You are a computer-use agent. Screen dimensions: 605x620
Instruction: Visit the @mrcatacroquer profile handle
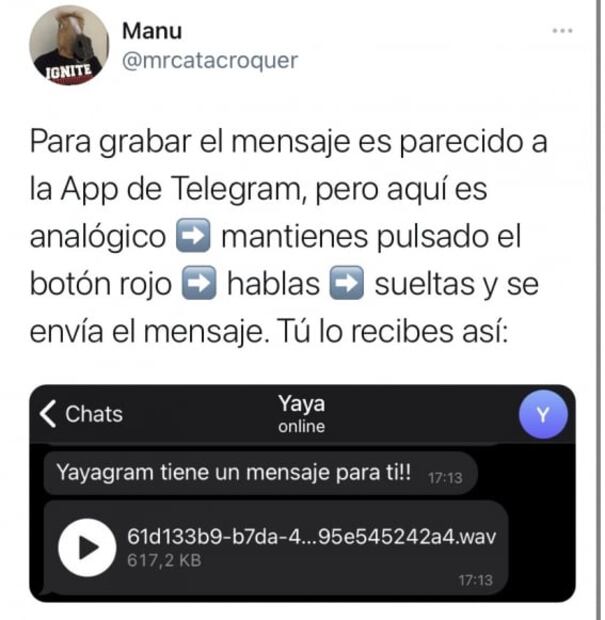click(x=209, y=60)
